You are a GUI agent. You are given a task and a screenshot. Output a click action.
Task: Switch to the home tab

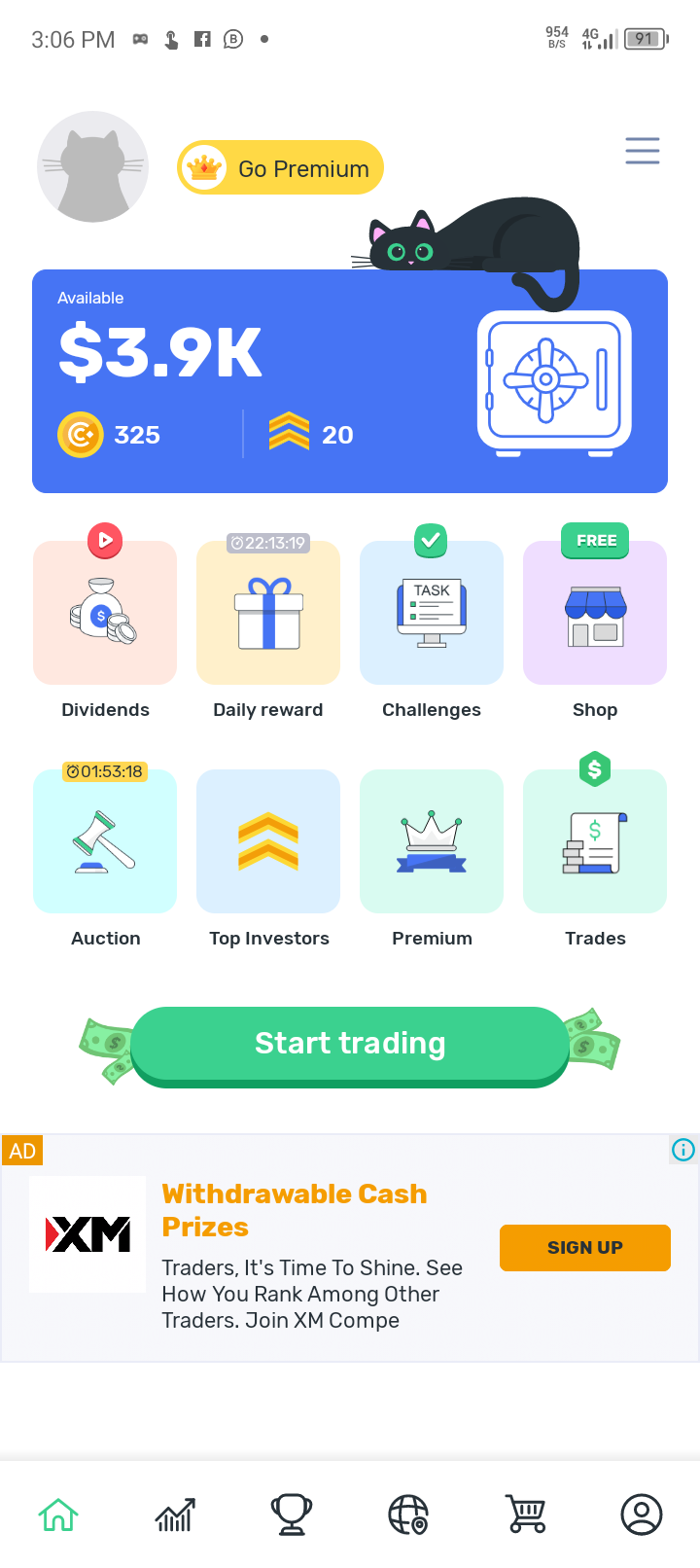click(x=58, y=1515)
